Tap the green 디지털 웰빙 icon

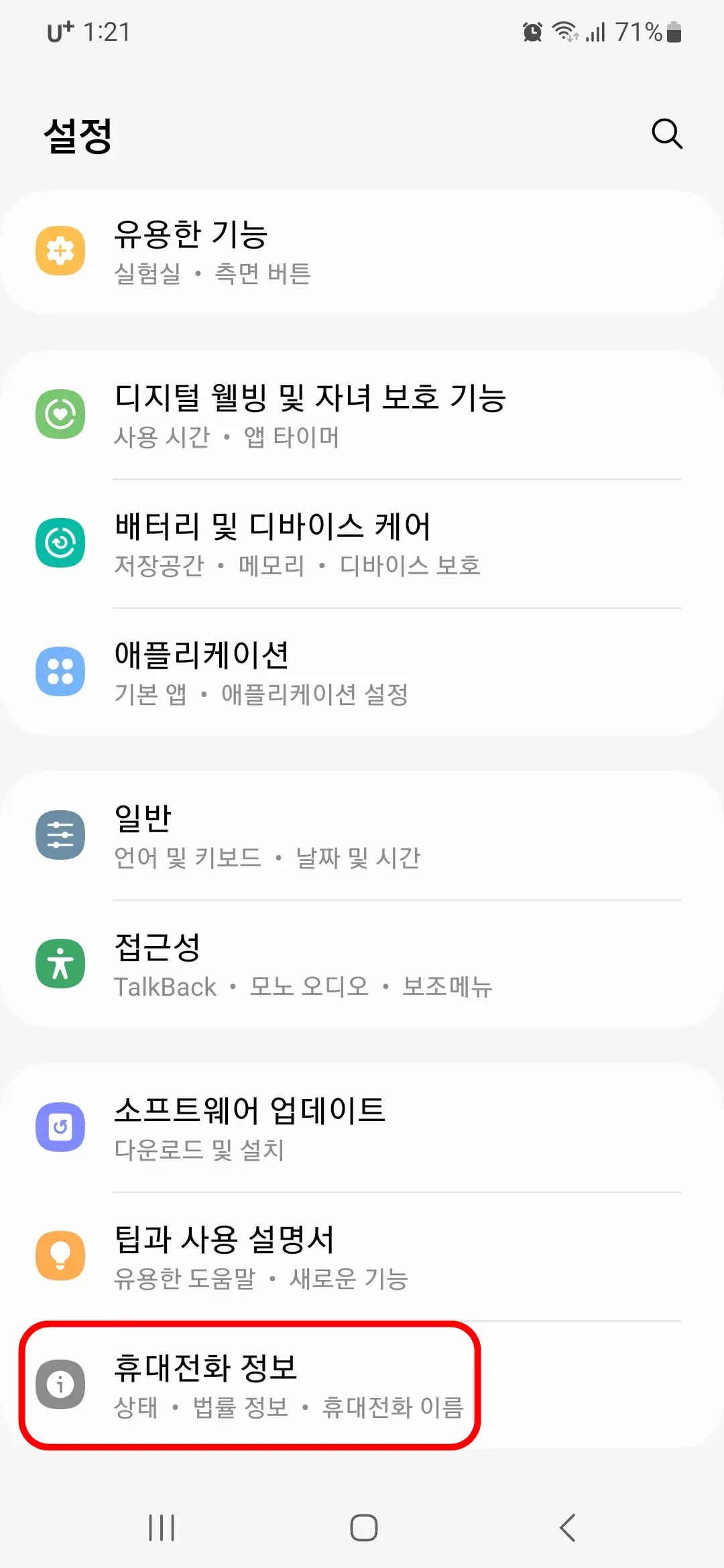coord(60,413)
